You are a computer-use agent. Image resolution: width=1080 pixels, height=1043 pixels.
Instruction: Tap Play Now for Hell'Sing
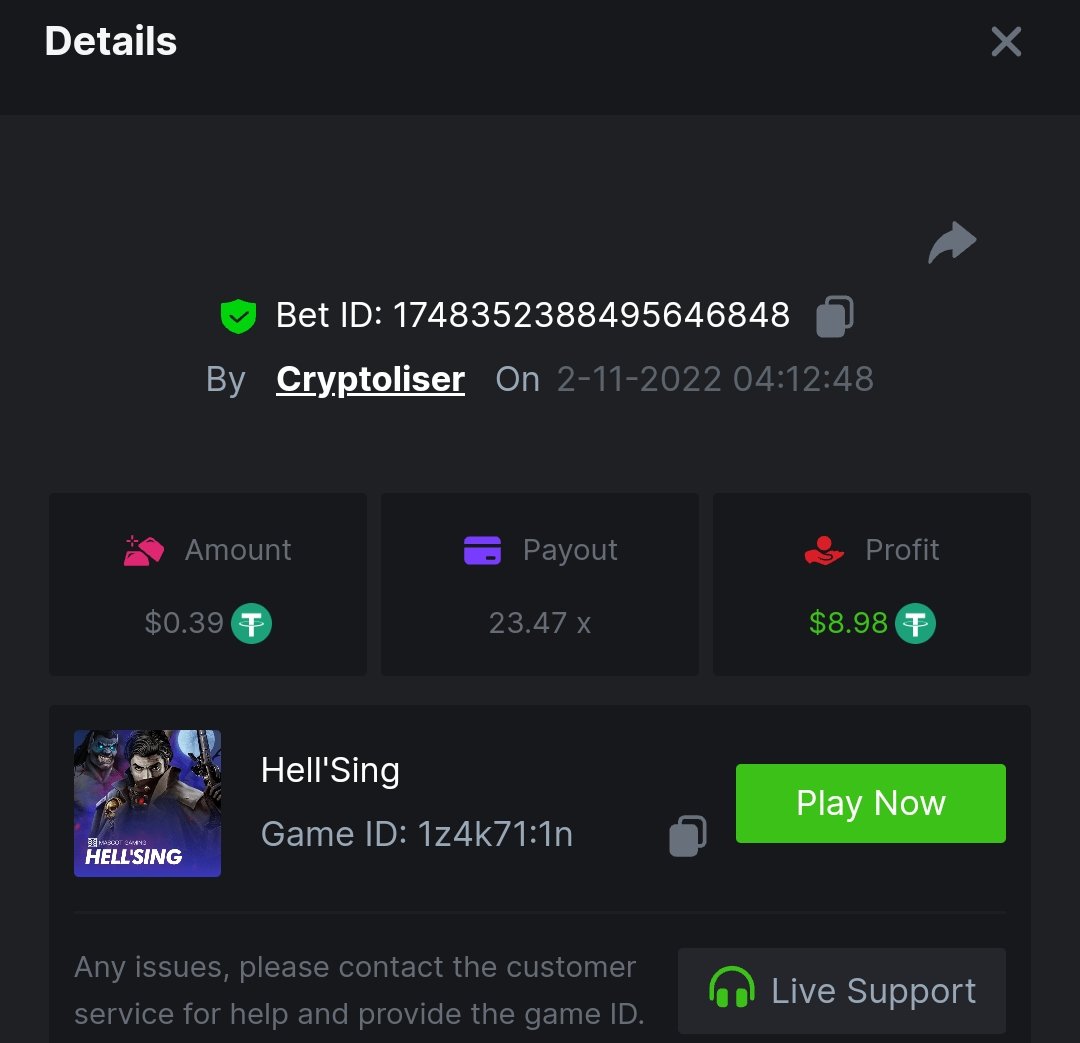coord(870,803)
